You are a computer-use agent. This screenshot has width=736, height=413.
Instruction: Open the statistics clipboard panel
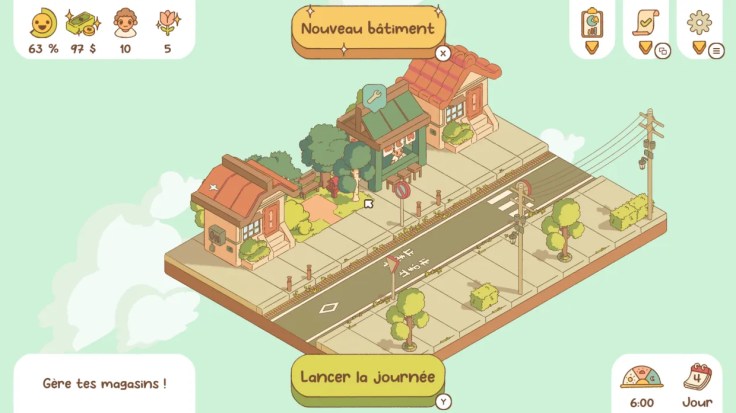(x=591, y=23)
